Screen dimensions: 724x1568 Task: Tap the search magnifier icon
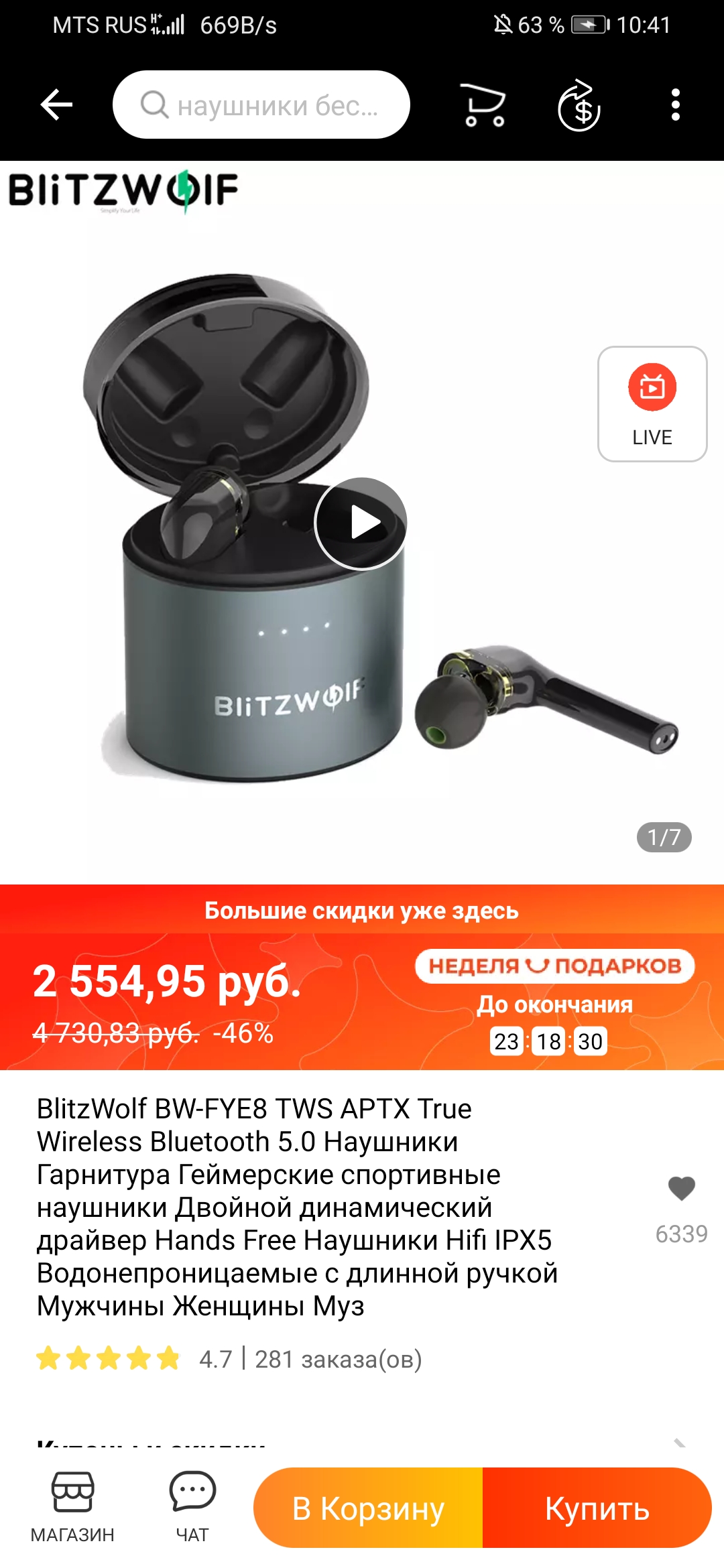pyautogui.click(x=156, y=105)
